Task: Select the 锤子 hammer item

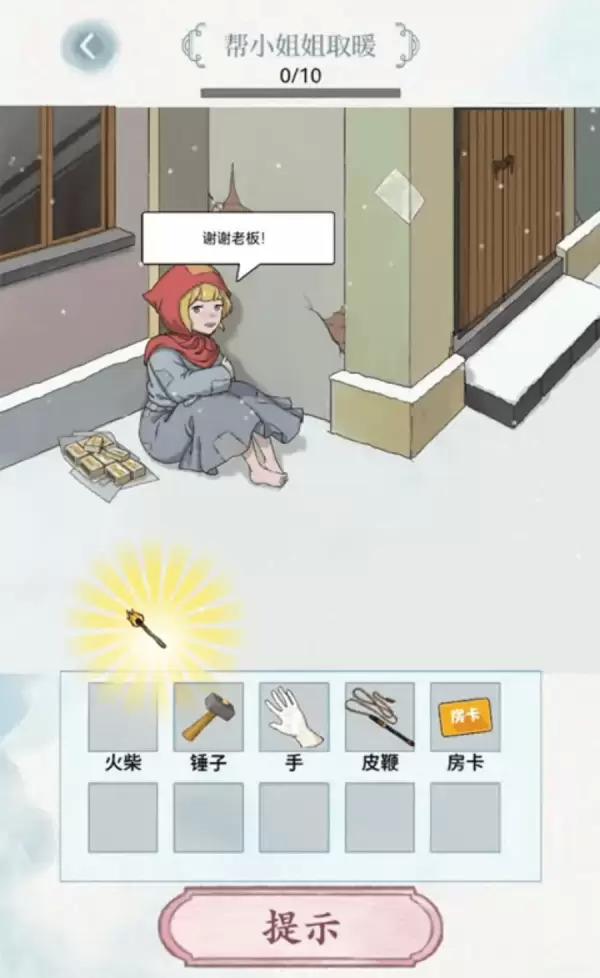Action: point(208,717)
